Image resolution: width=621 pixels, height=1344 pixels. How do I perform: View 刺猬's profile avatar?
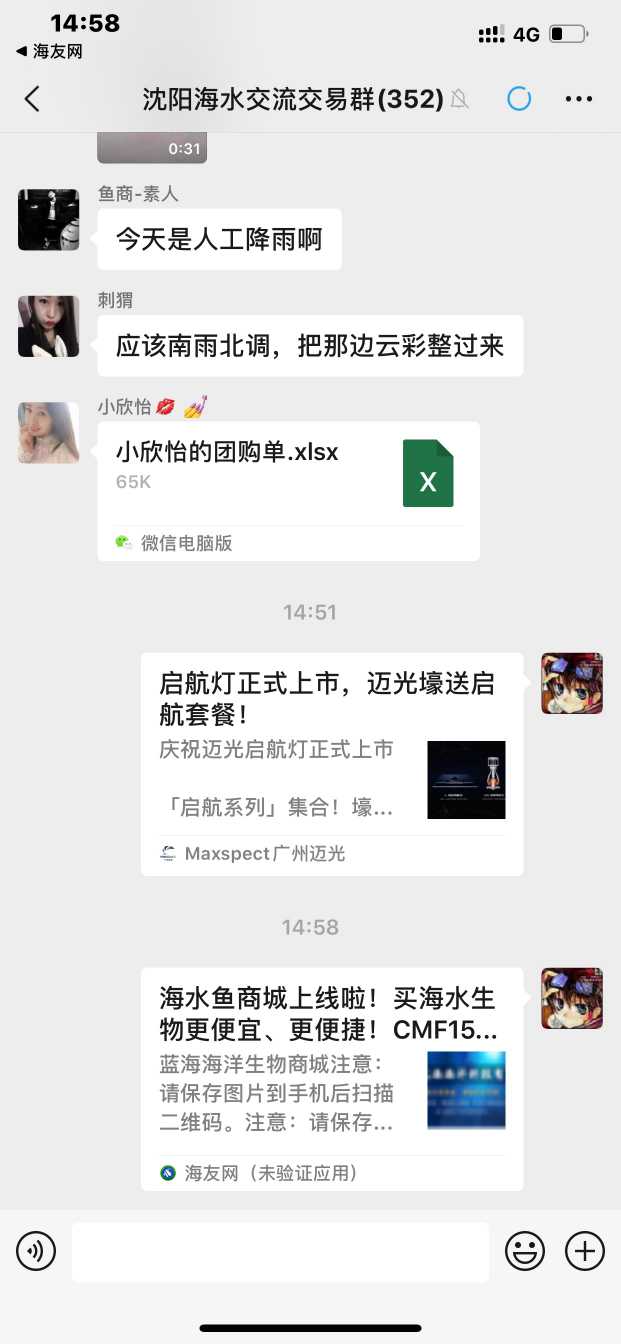[x=48, y=326]
